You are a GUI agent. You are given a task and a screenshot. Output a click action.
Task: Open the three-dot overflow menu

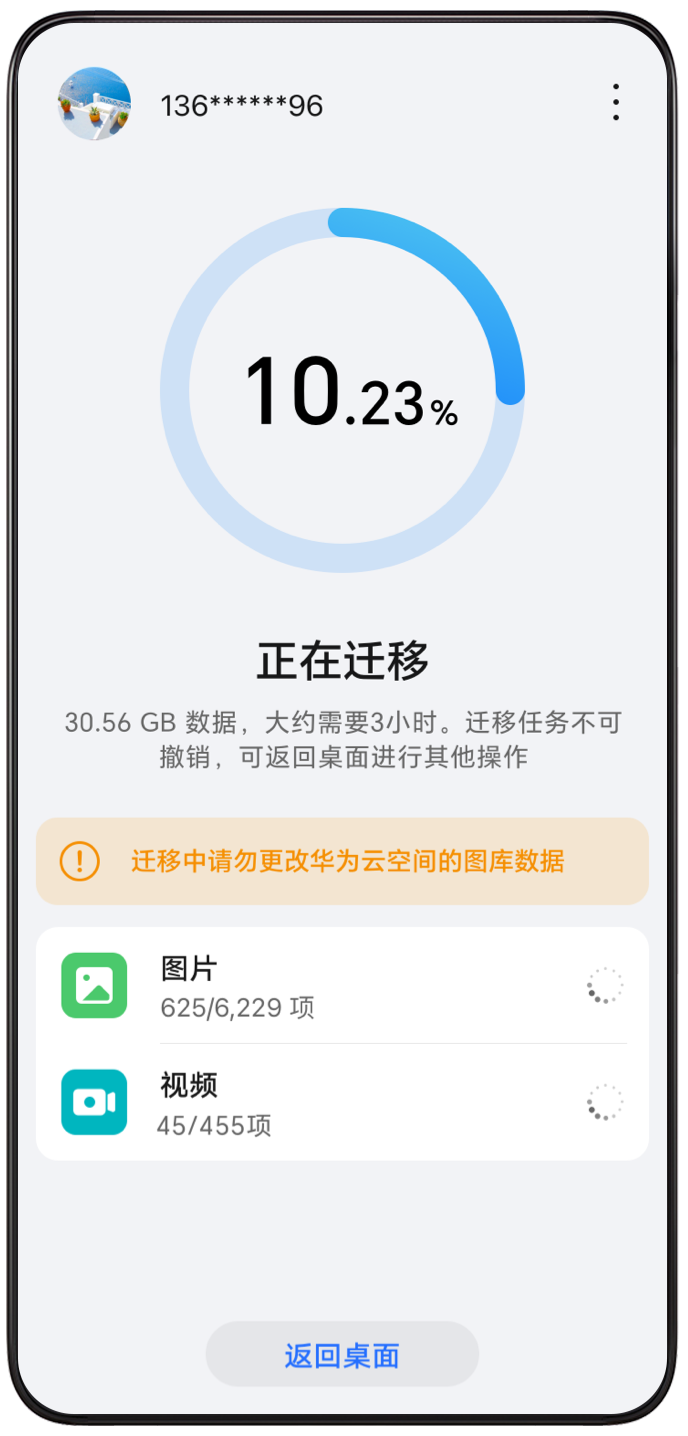(x=615, y=103)
